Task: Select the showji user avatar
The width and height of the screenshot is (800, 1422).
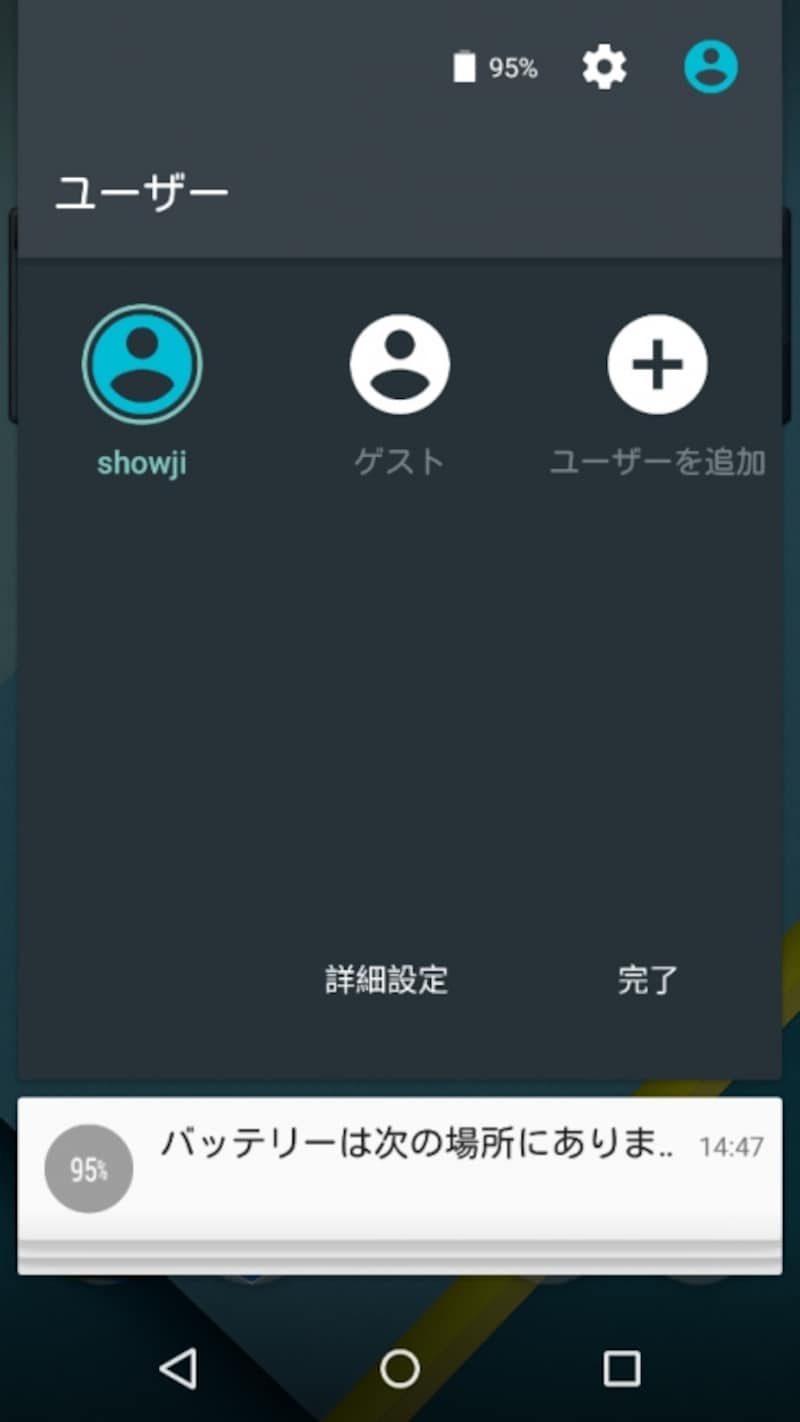Action: 141,363
